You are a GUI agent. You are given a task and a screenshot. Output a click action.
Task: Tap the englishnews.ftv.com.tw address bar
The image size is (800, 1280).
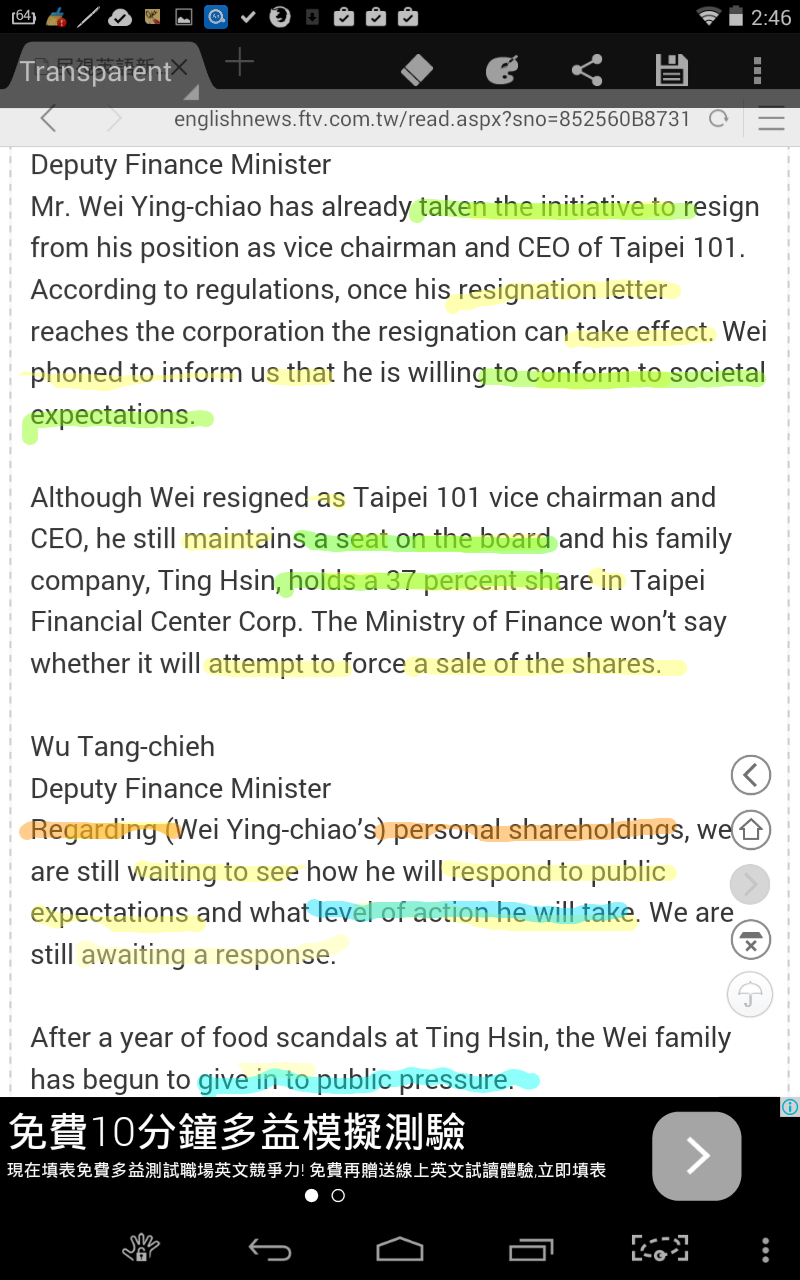(432, 119)
